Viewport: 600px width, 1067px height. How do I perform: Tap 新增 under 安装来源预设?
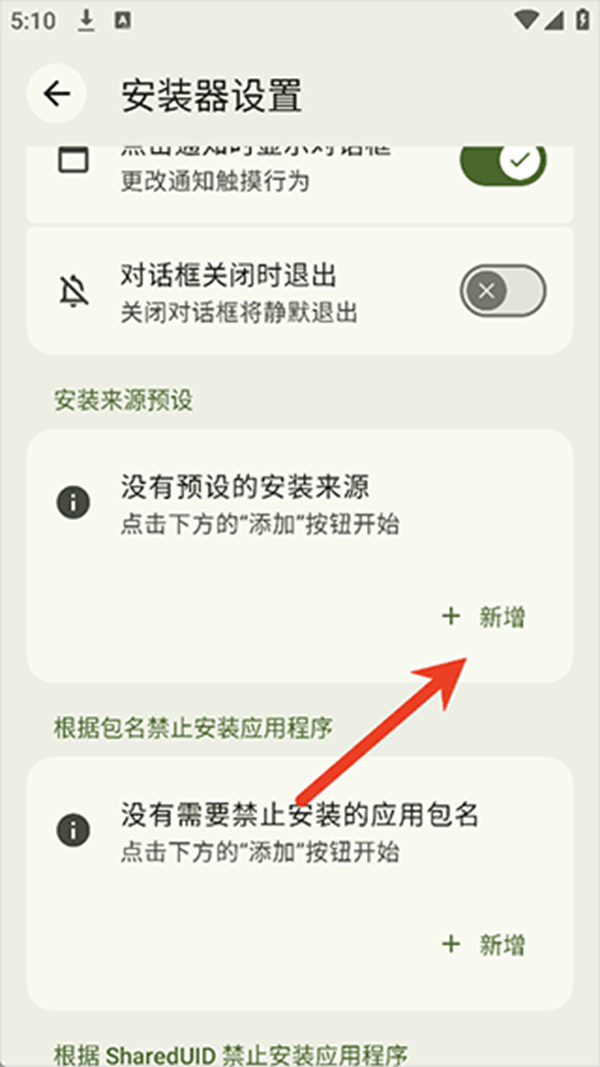485,617
